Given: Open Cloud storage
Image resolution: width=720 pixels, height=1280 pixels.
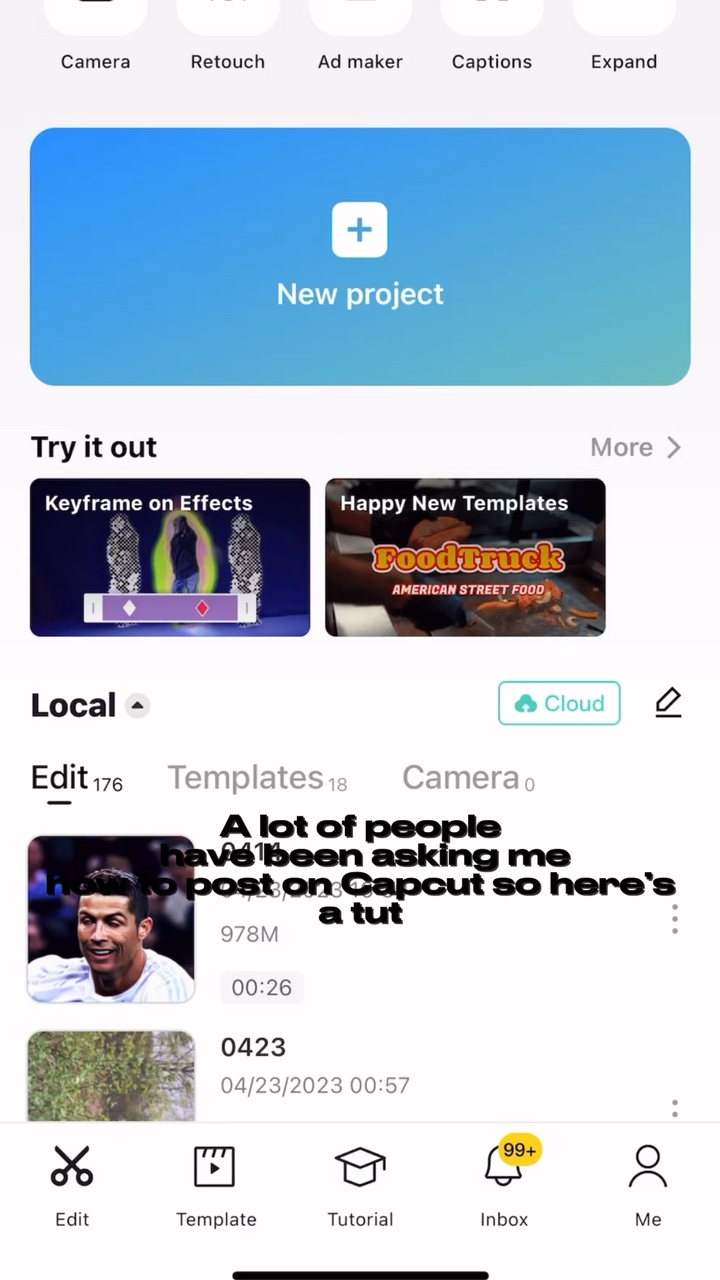Looking at the screenshot, I should 559,703.
